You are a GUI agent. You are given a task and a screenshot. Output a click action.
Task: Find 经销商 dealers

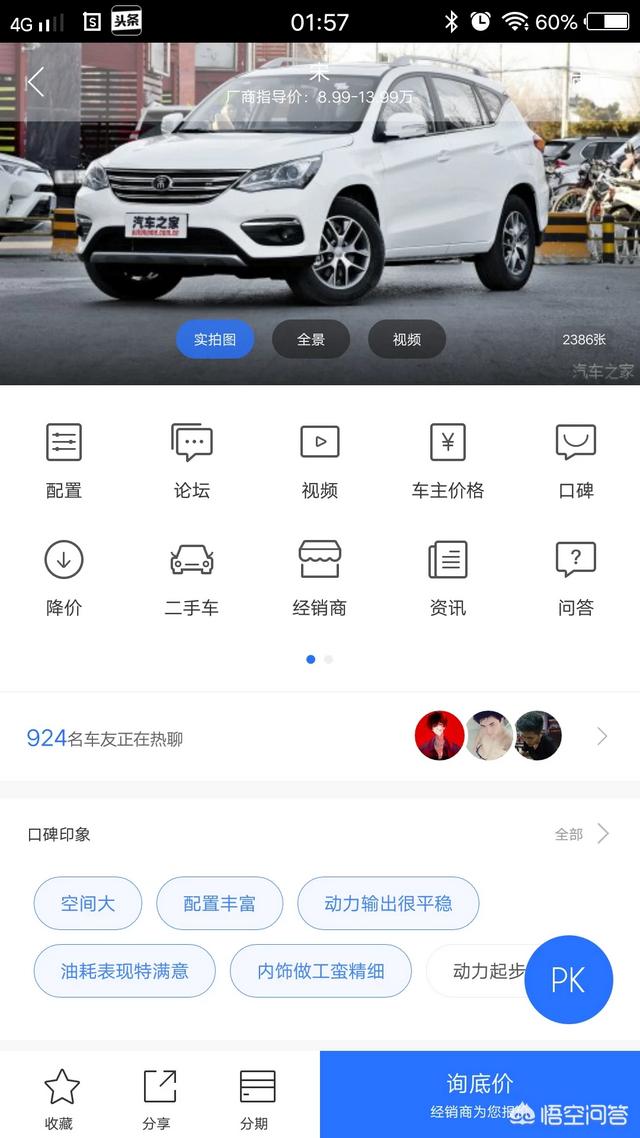(320, 577)
